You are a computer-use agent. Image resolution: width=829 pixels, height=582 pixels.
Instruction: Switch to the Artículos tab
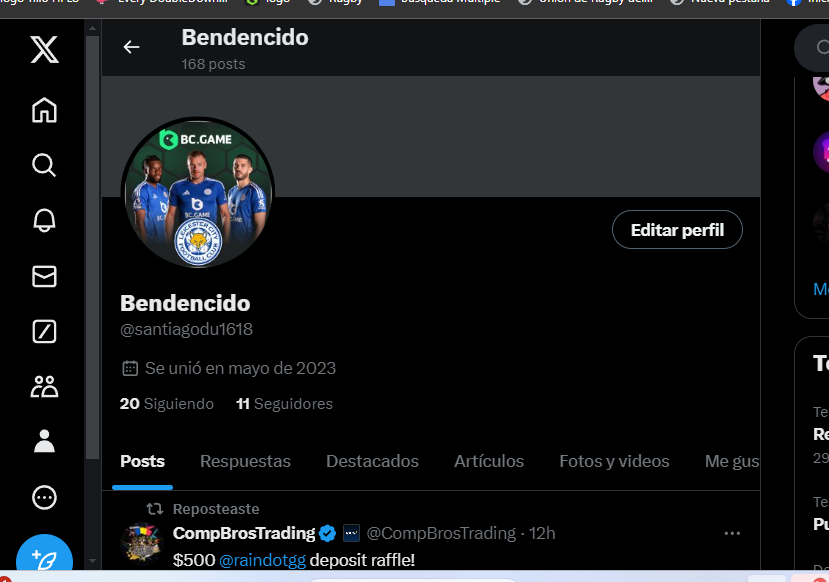point(489,461)
